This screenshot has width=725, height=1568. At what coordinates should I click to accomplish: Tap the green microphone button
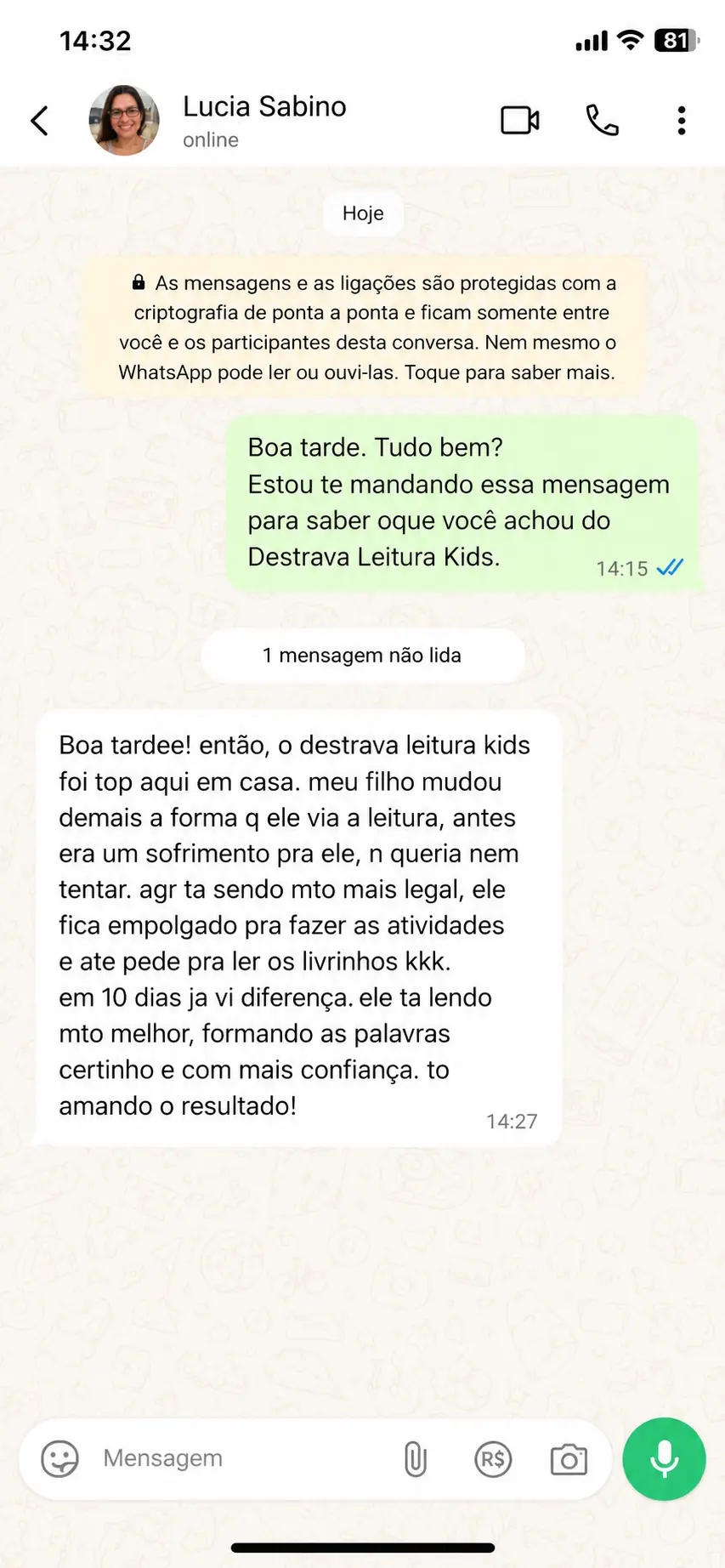click(x=665, y=1459)
